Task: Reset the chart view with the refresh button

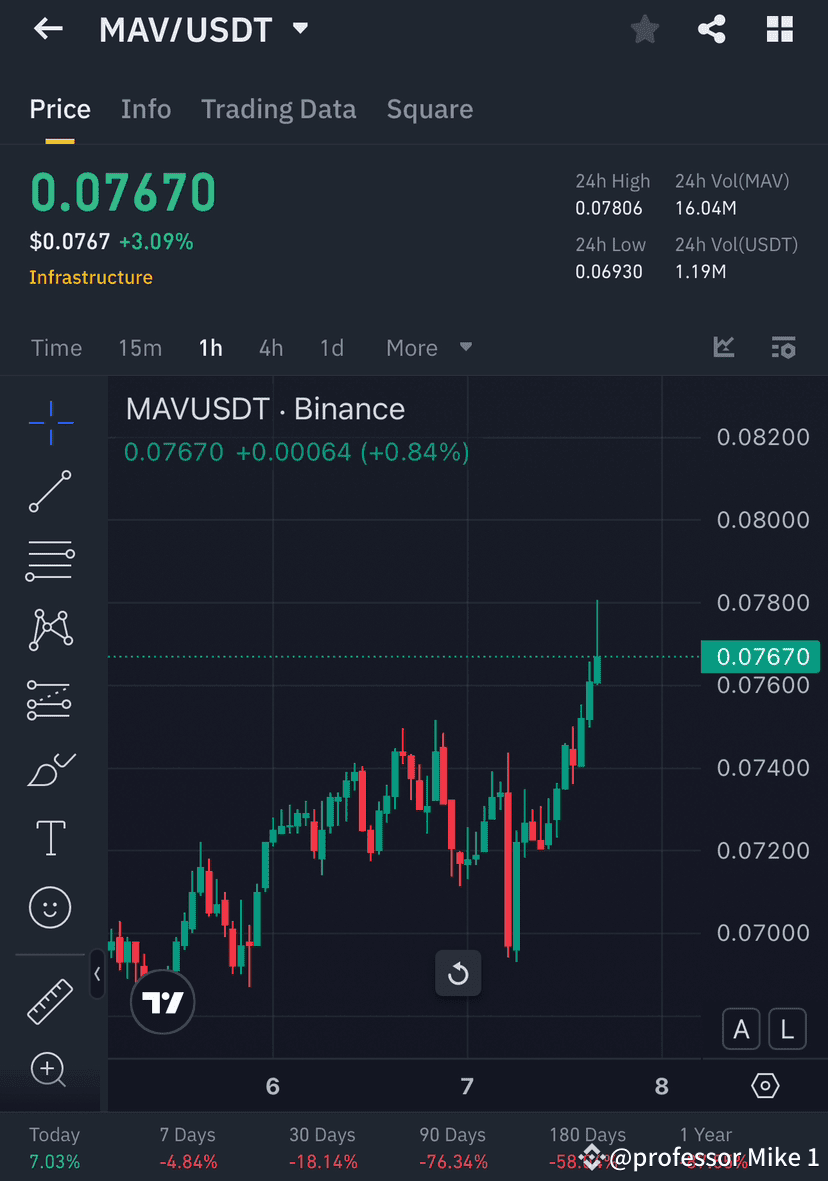Action: [x=458, y=973]
